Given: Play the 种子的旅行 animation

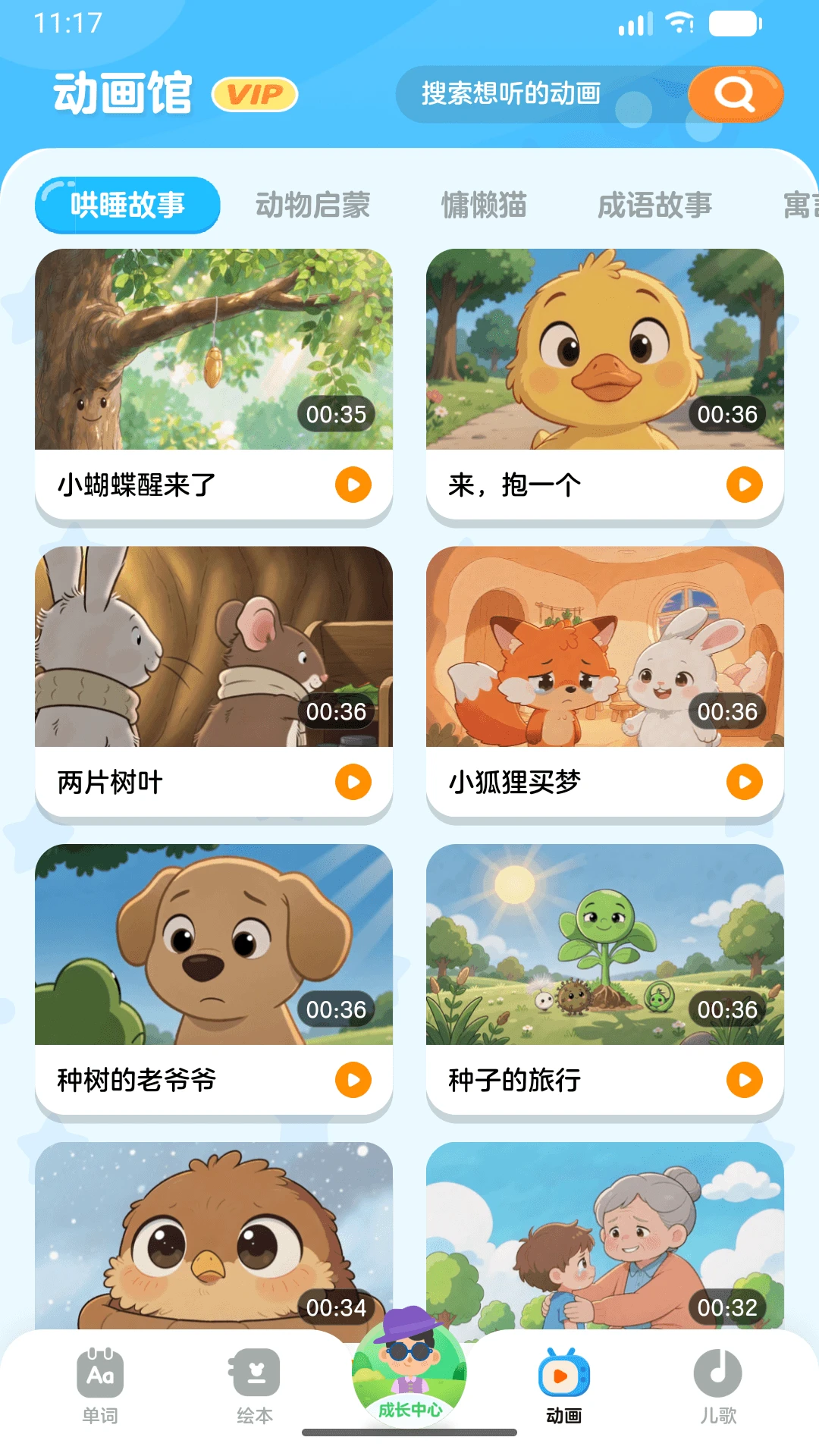Looking at the screenshot, I should [x=745, y=1080].
